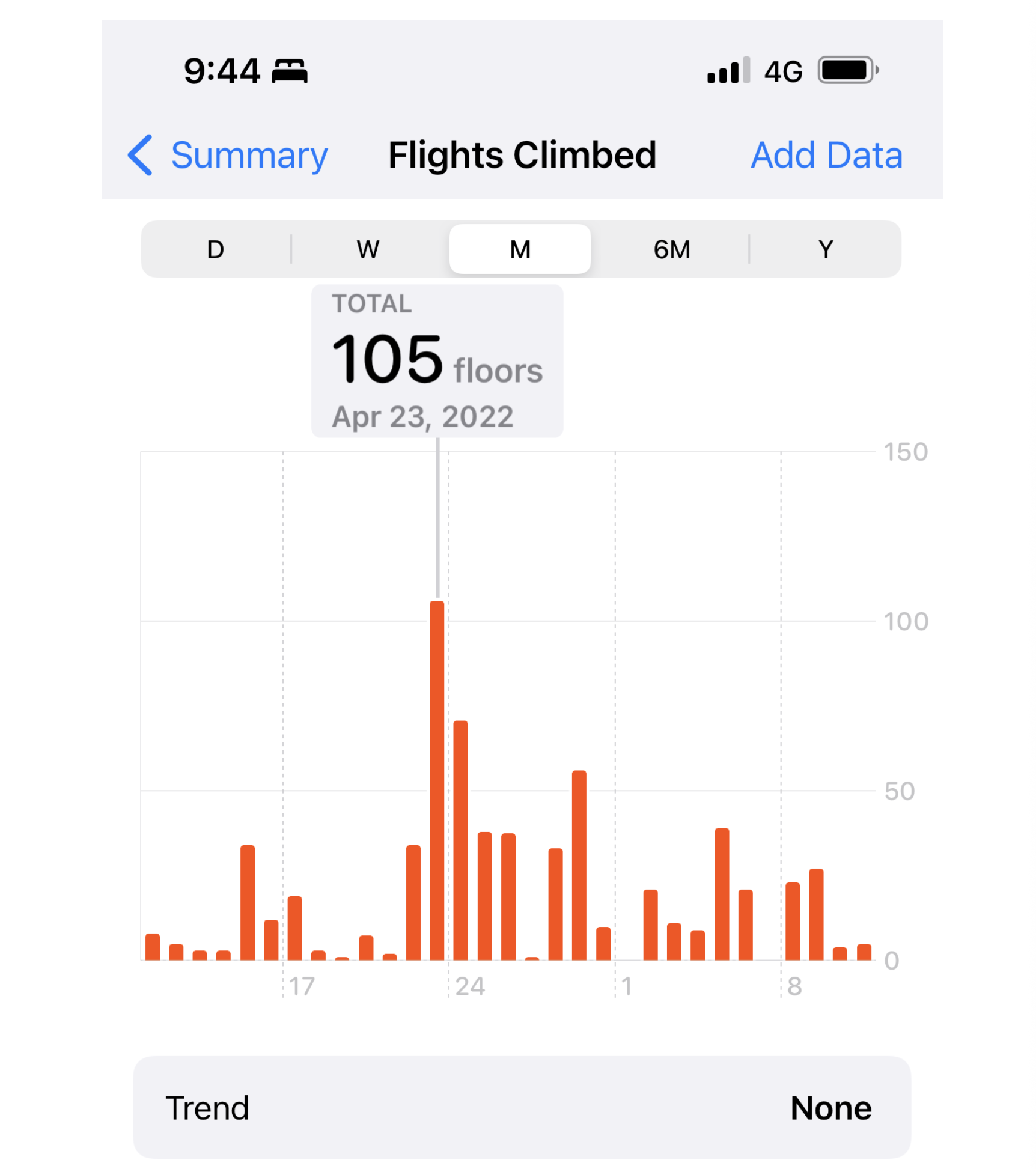Tap Add Data
Screen dimensions: 1036x1169
826,155
